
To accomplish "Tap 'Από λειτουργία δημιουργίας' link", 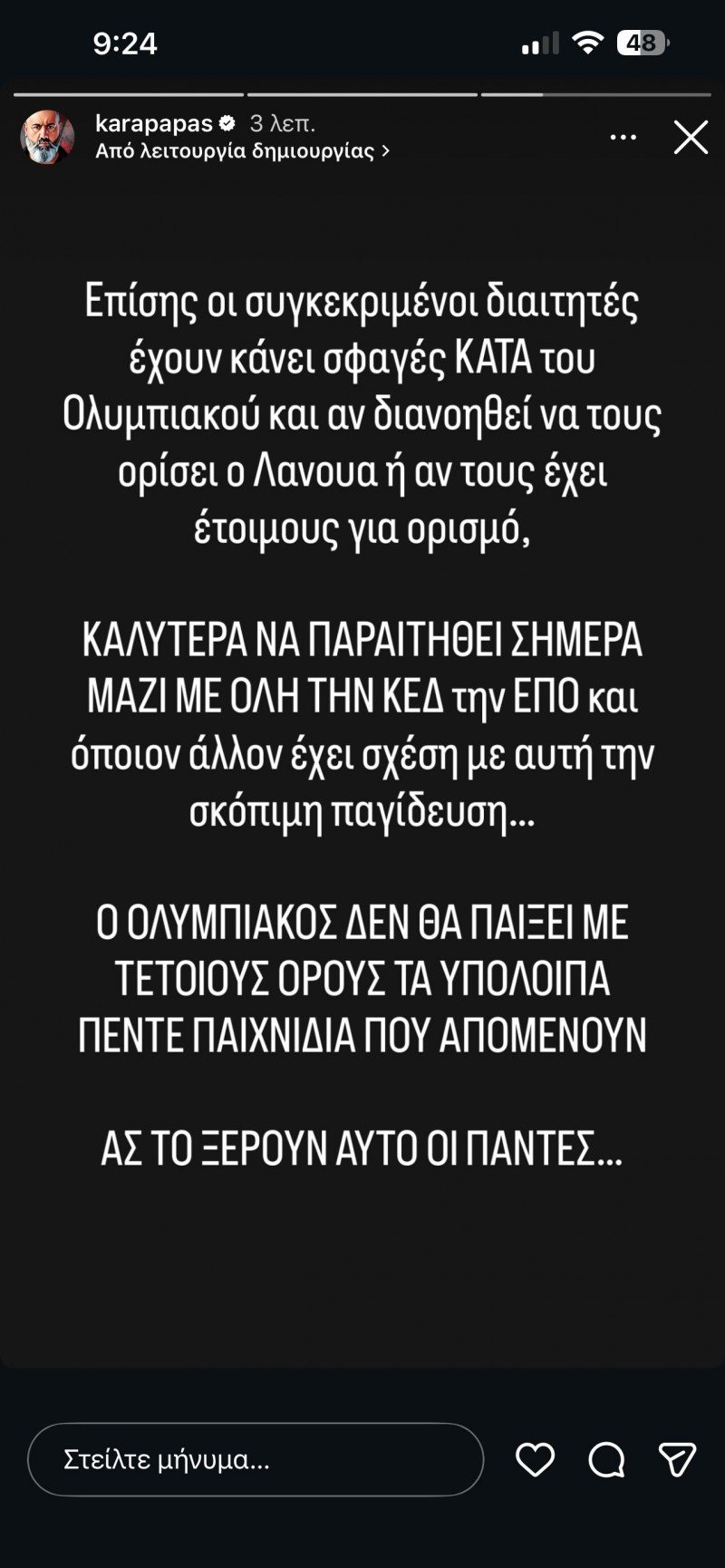I will point(242,151).
